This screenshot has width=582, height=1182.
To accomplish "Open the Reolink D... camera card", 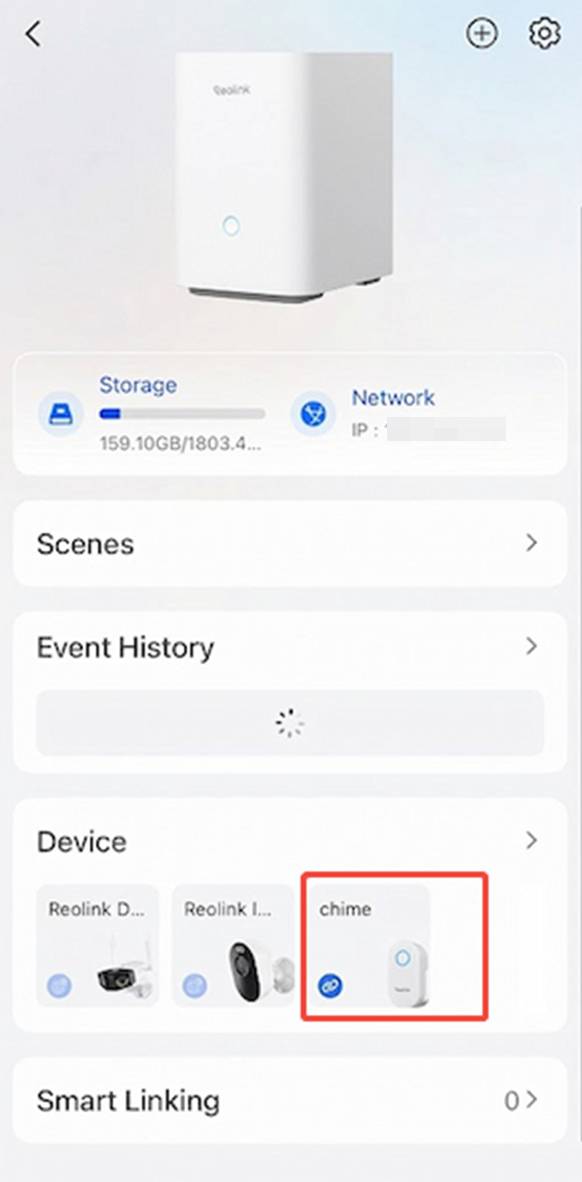I will click(97, 945).
